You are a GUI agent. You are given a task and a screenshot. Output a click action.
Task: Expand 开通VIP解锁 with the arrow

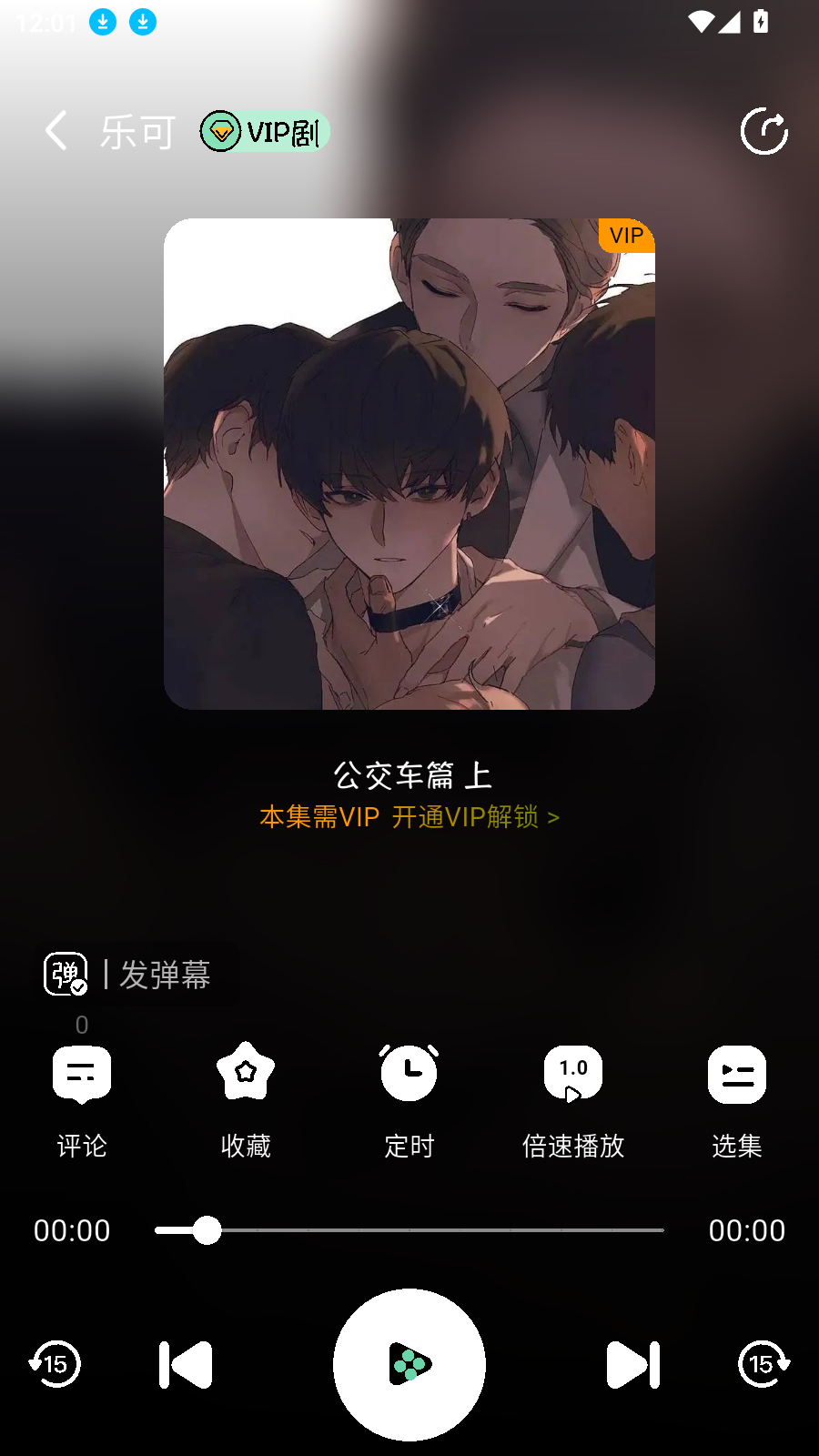click(553, 817)
